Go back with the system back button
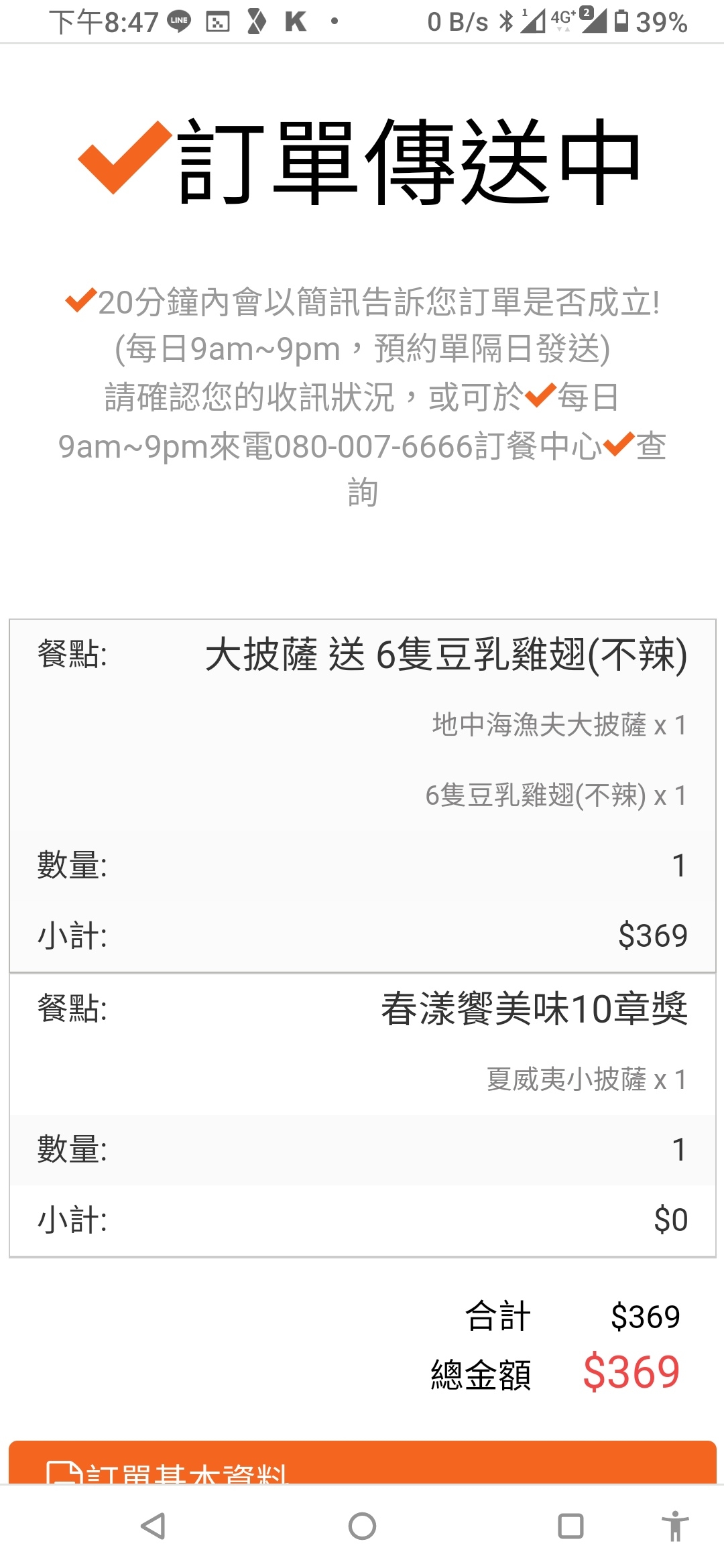The width and height of the screenshot is (724, 1568). click(154, 1526)
